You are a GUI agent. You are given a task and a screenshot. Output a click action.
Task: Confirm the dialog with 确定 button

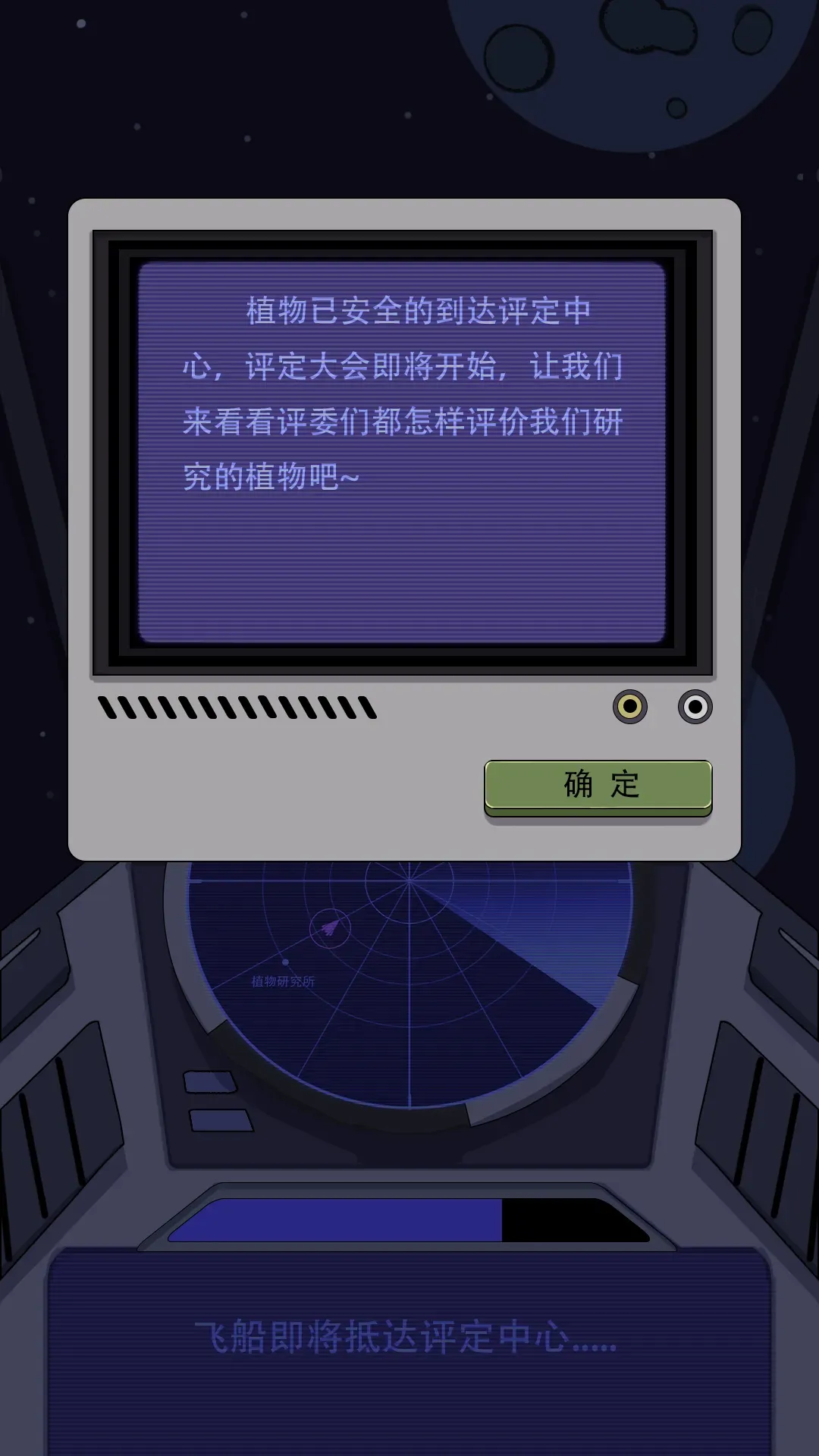pos(598,785)
